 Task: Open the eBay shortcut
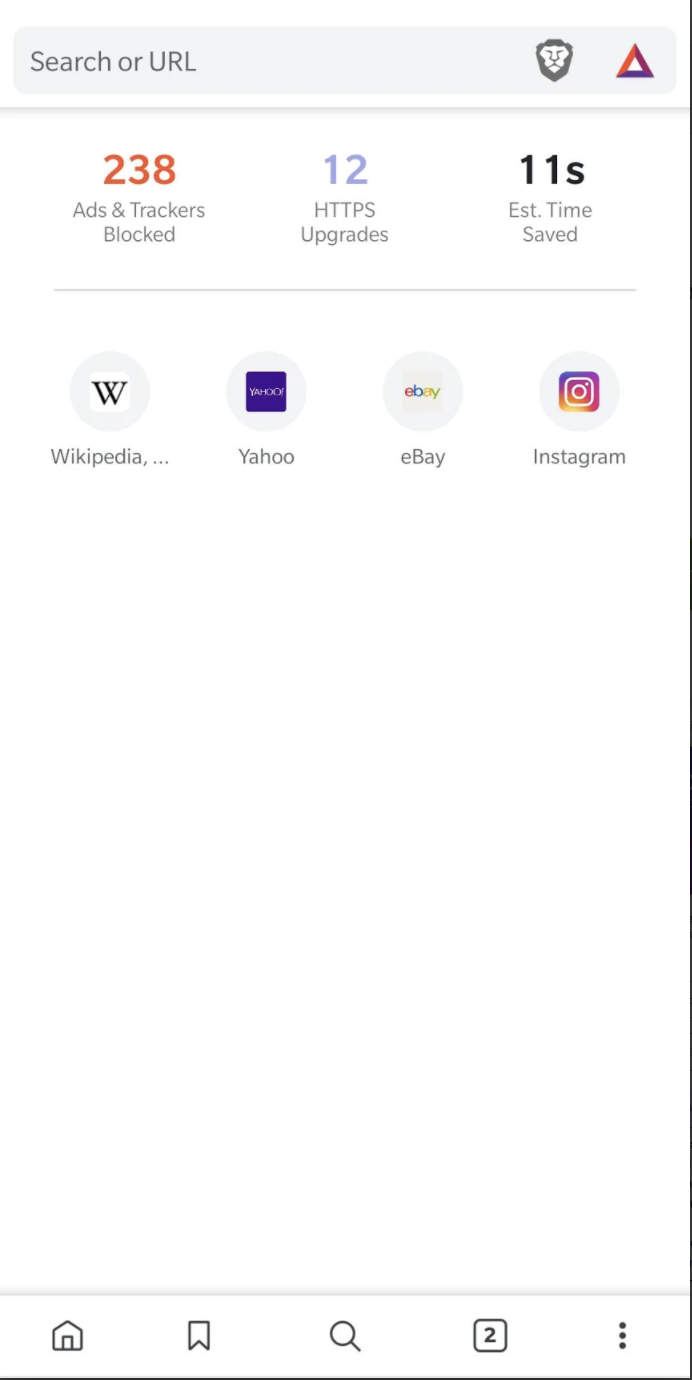[422, 392]
